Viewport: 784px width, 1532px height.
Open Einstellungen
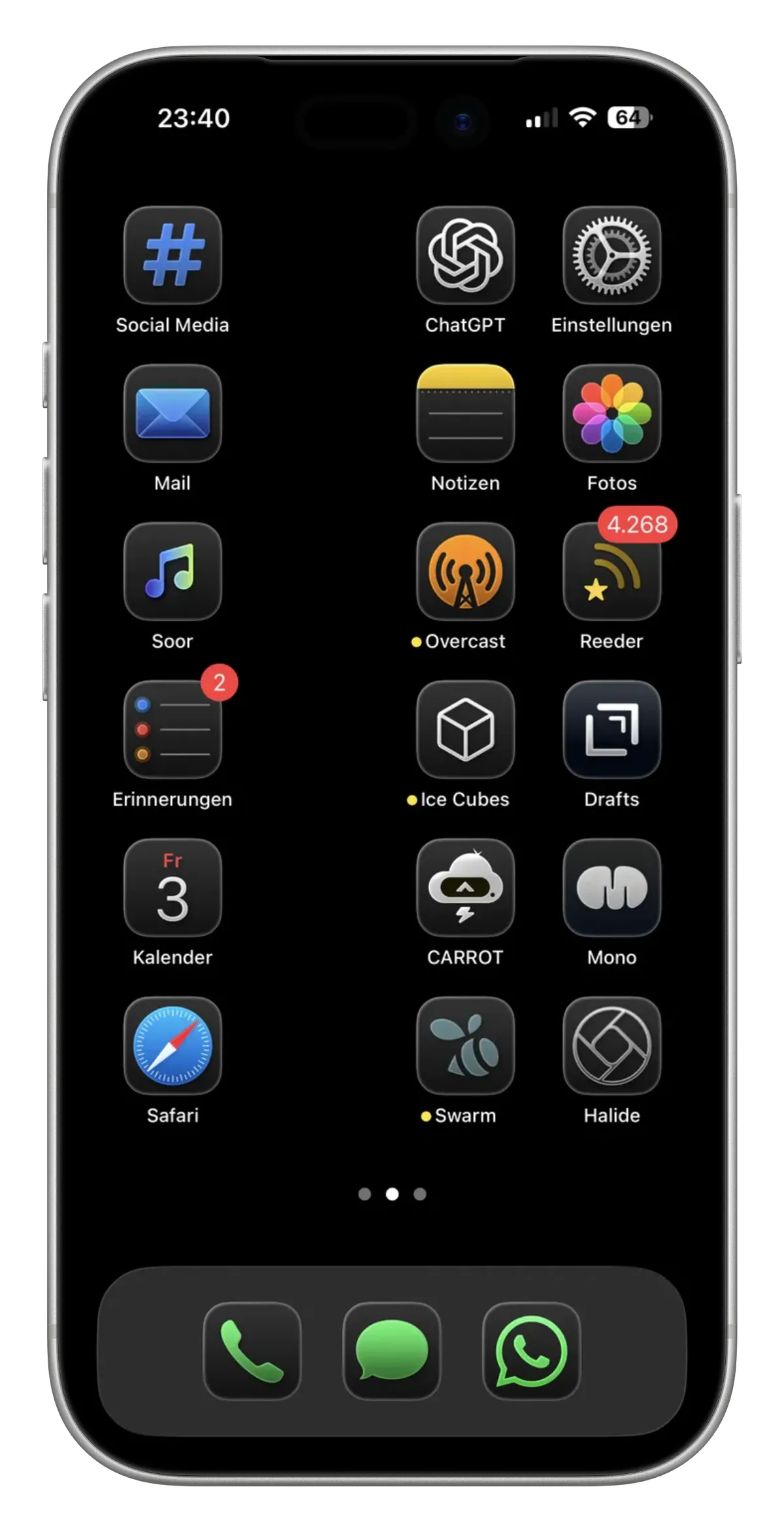pos(612,255)
